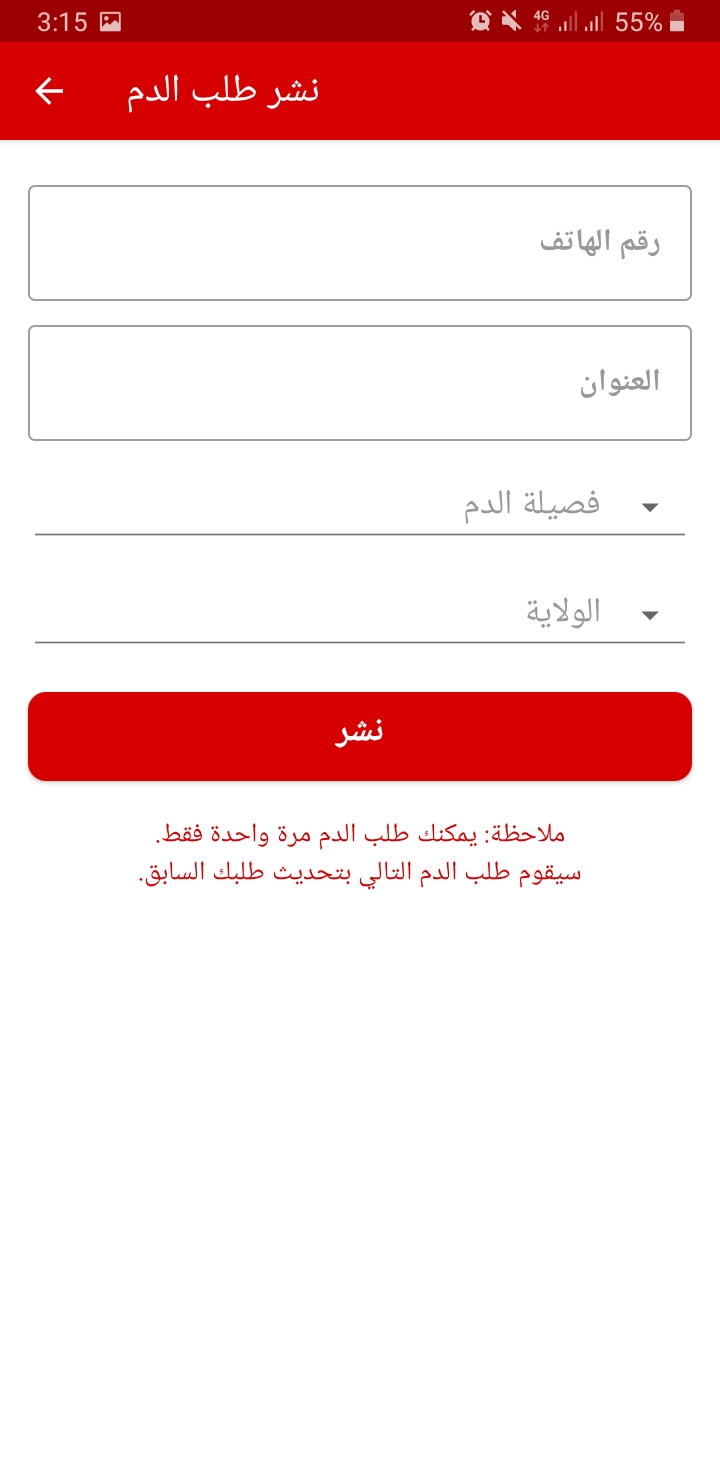Click the address (العنوان) input field
This screenshot has width=720, height=1480.
360,382
